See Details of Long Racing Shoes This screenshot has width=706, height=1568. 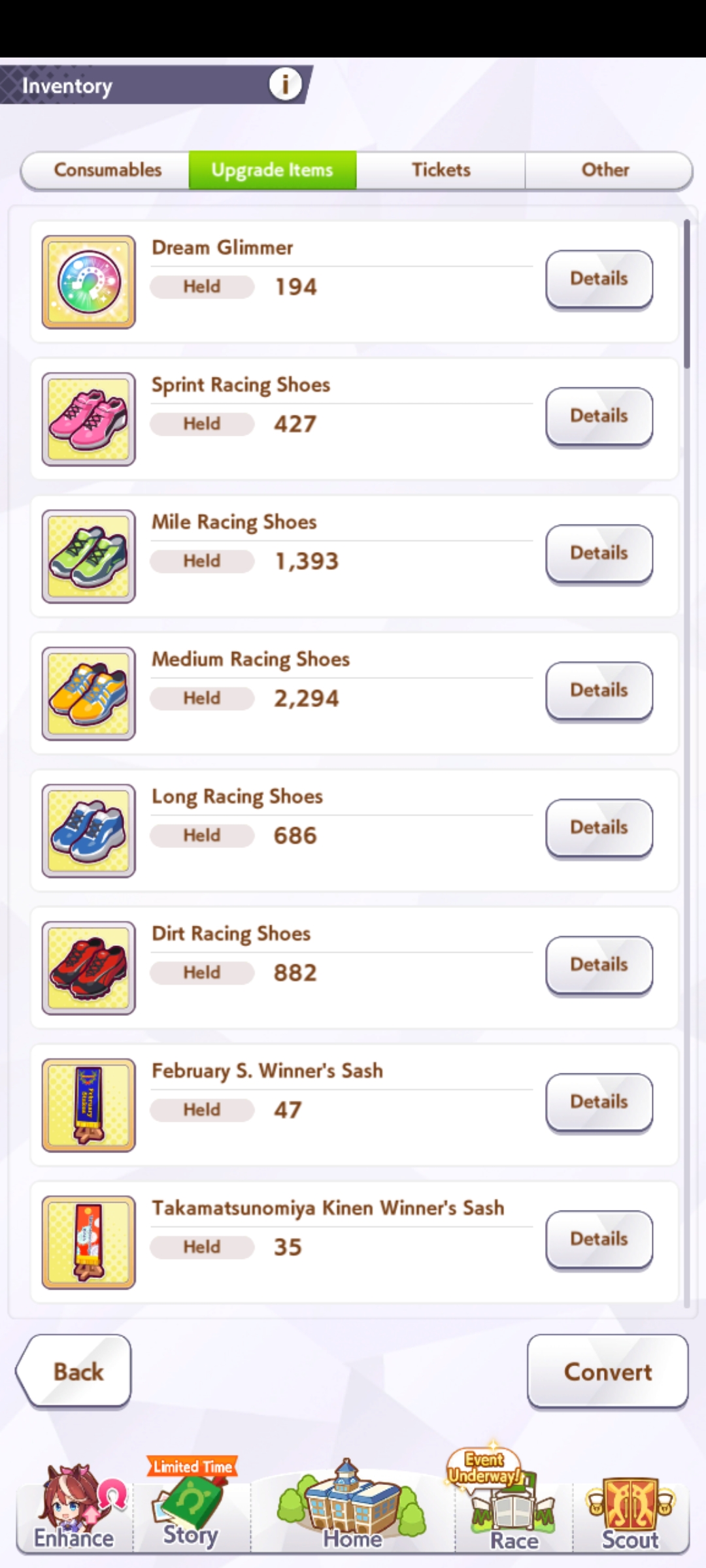[599, 828]
